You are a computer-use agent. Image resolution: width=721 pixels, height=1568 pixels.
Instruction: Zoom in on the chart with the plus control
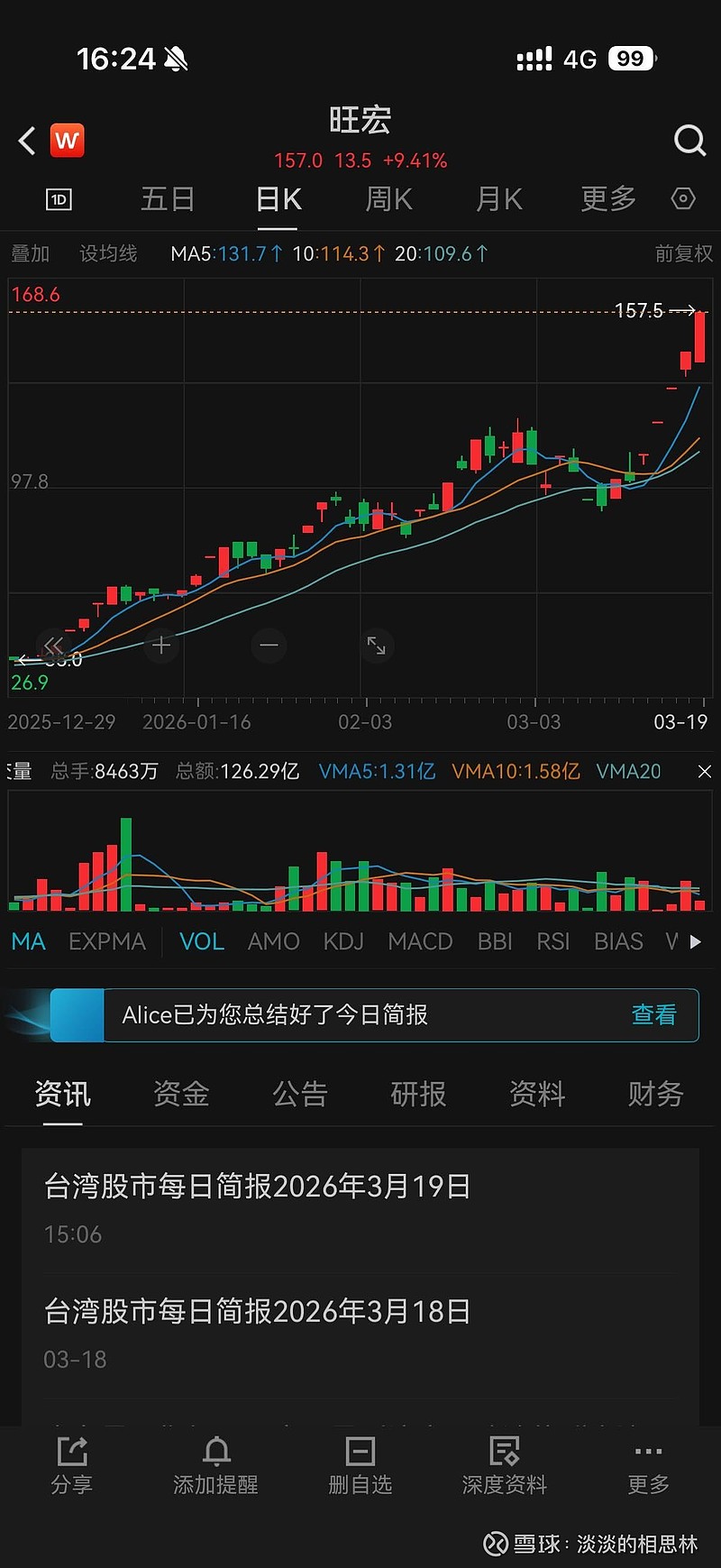coord(160,646)
